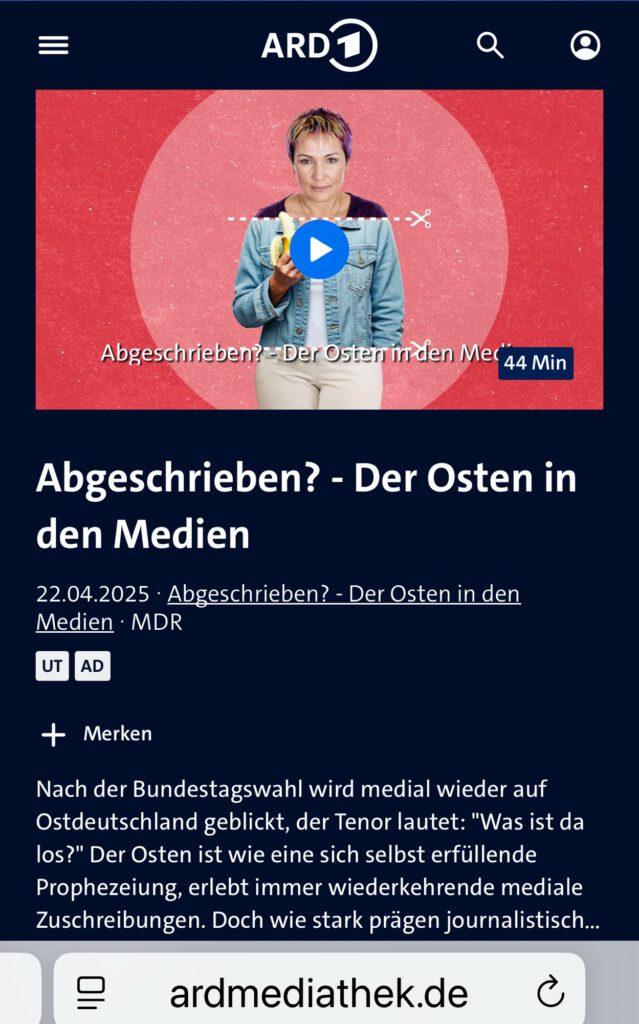This screenshot has width=639, height=1024.
Task: Open the underlined show link Abgeschrieben?
Action: click(343, 594)
